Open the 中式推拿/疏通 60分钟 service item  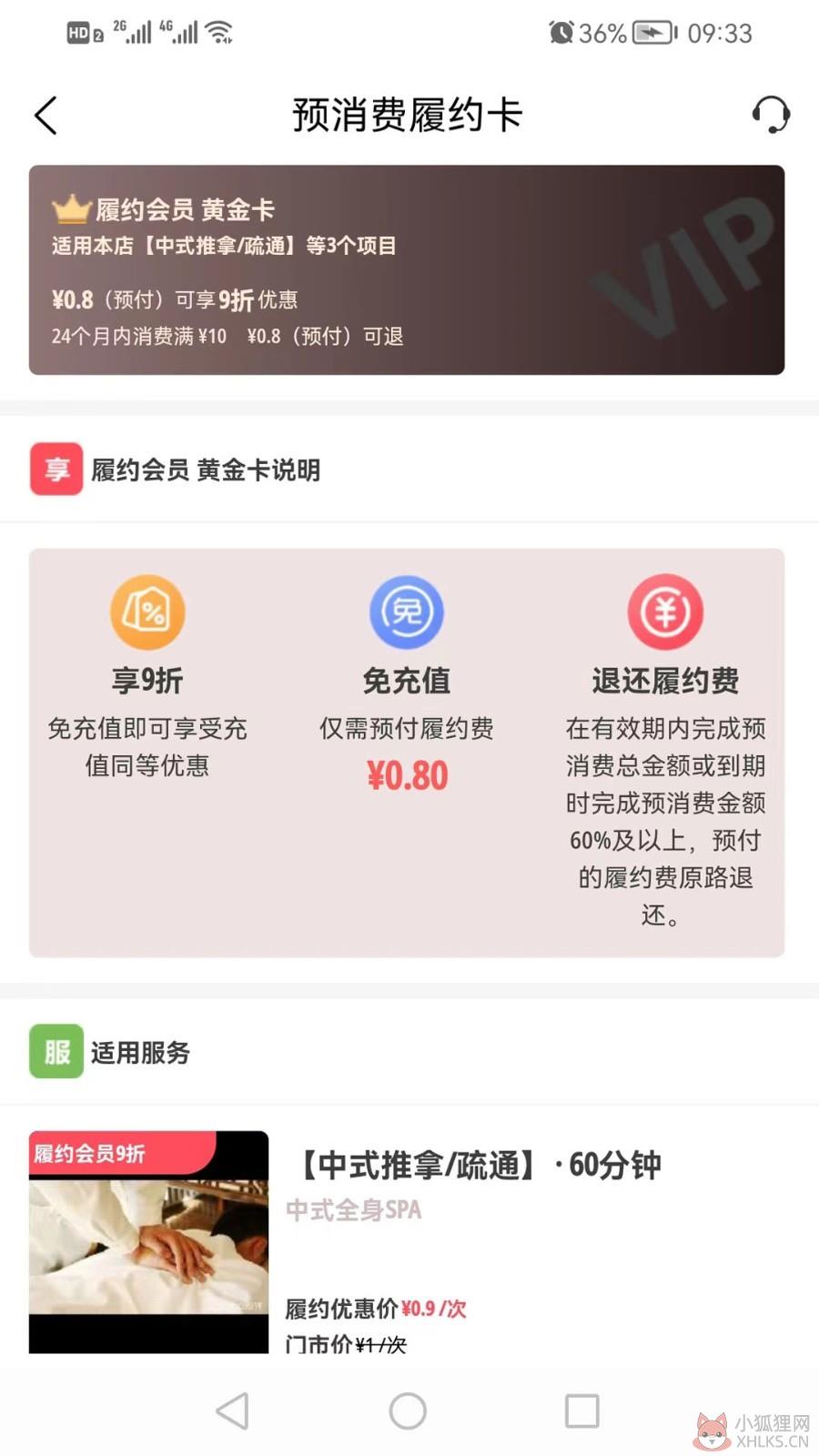click(407, 1241)
